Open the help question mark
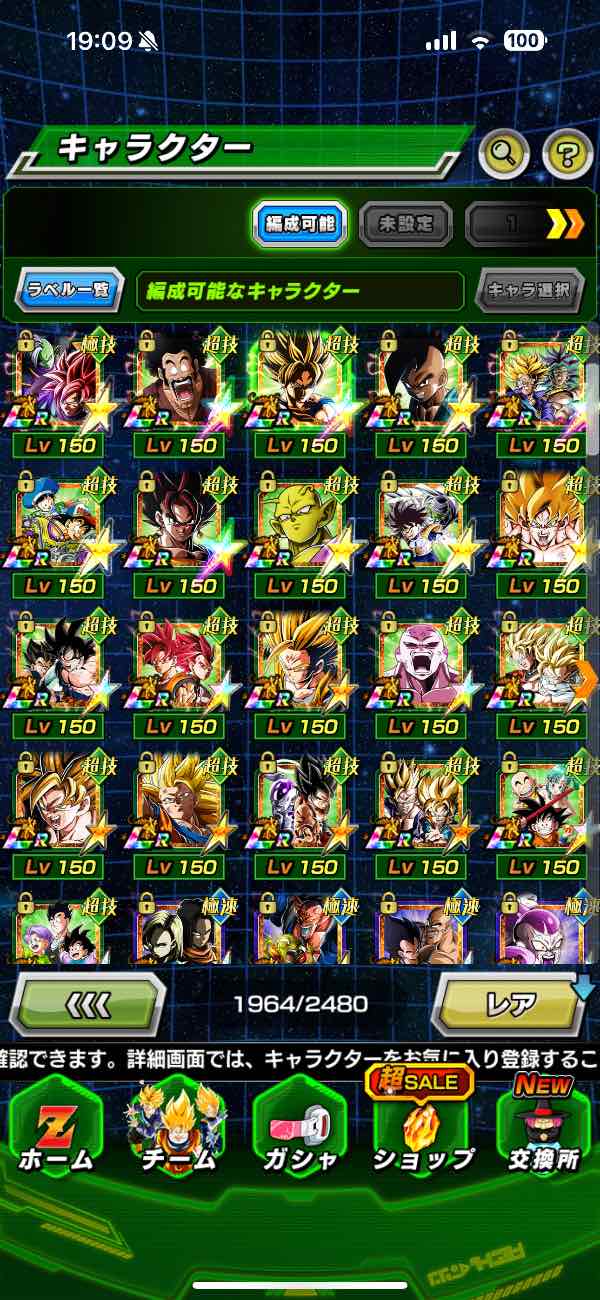The height and width of the screenshot is (1300, 600). 567,153
